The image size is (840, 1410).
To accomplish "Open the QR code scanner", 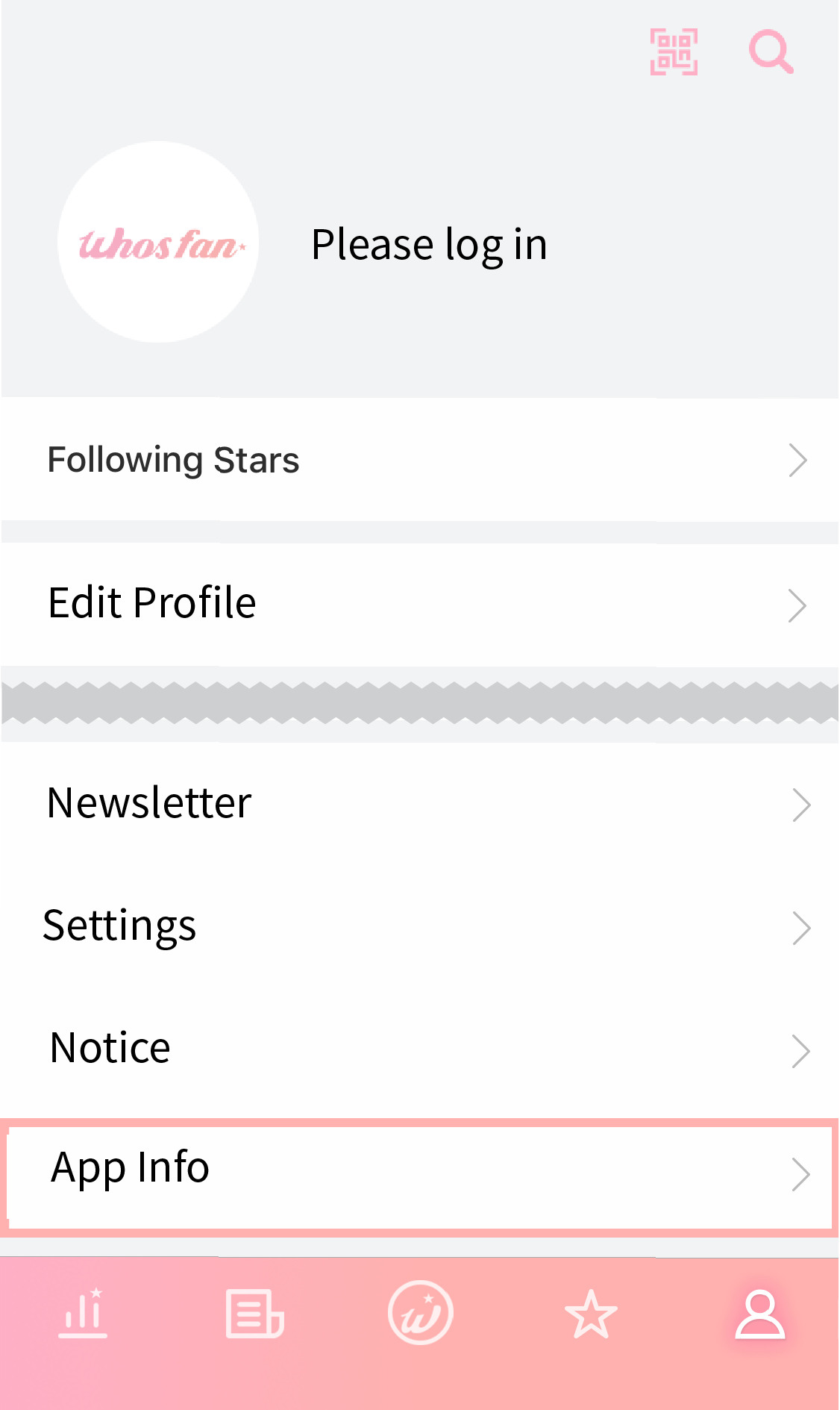I will [x=674, y=52].
